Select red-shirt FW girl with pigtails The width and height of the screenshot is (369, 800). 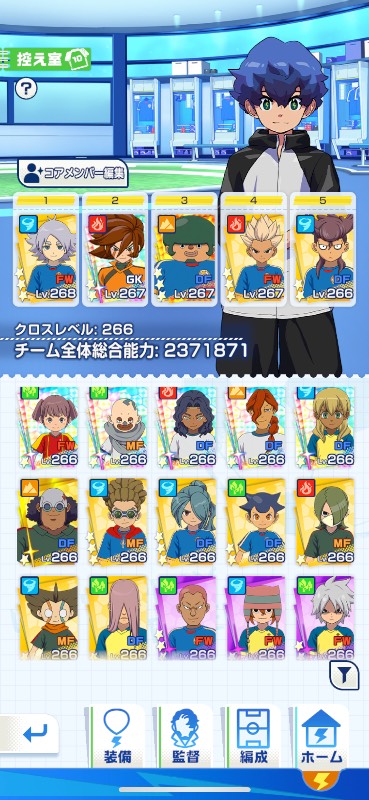pyautogui.click(x=48, y=428)
